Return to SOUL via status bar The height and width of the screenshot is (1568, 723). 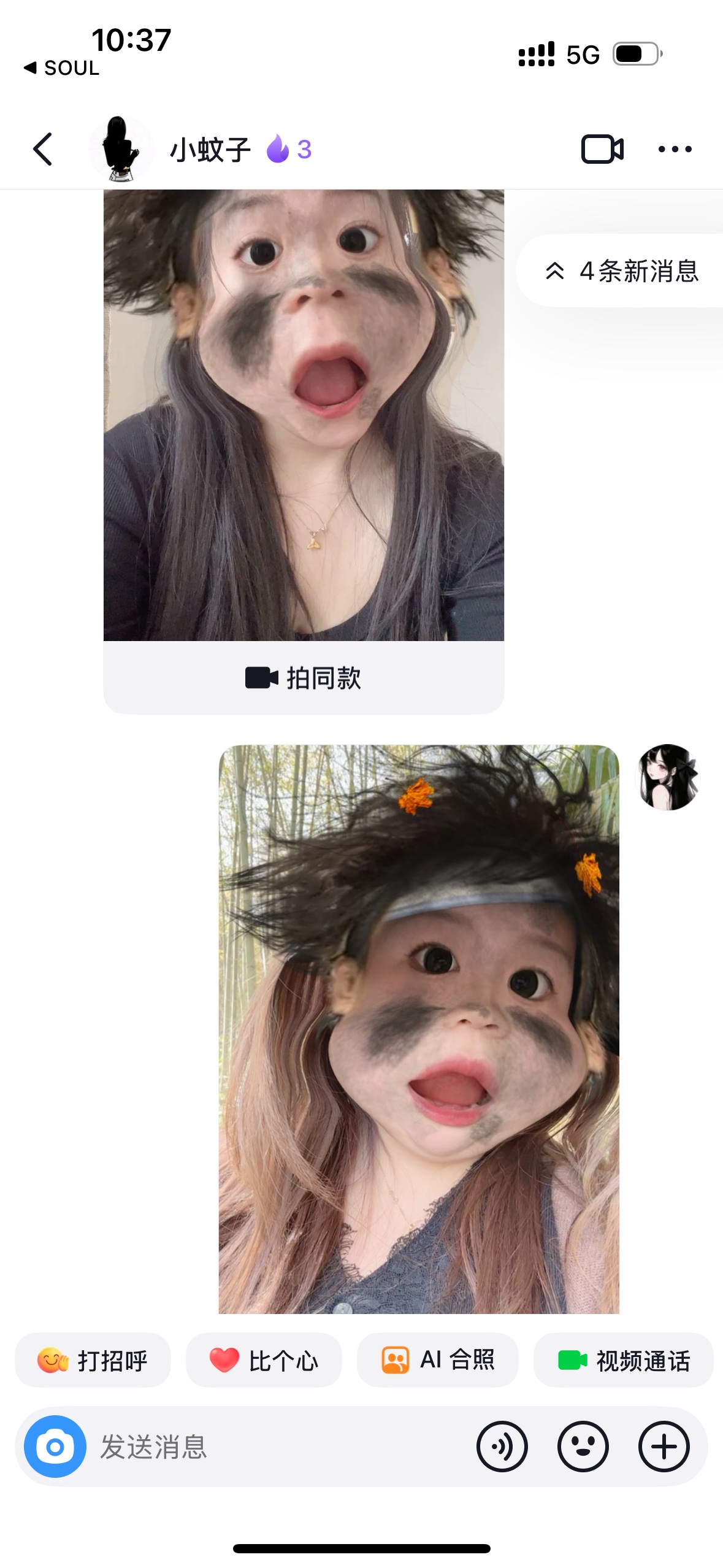point(61,67)
